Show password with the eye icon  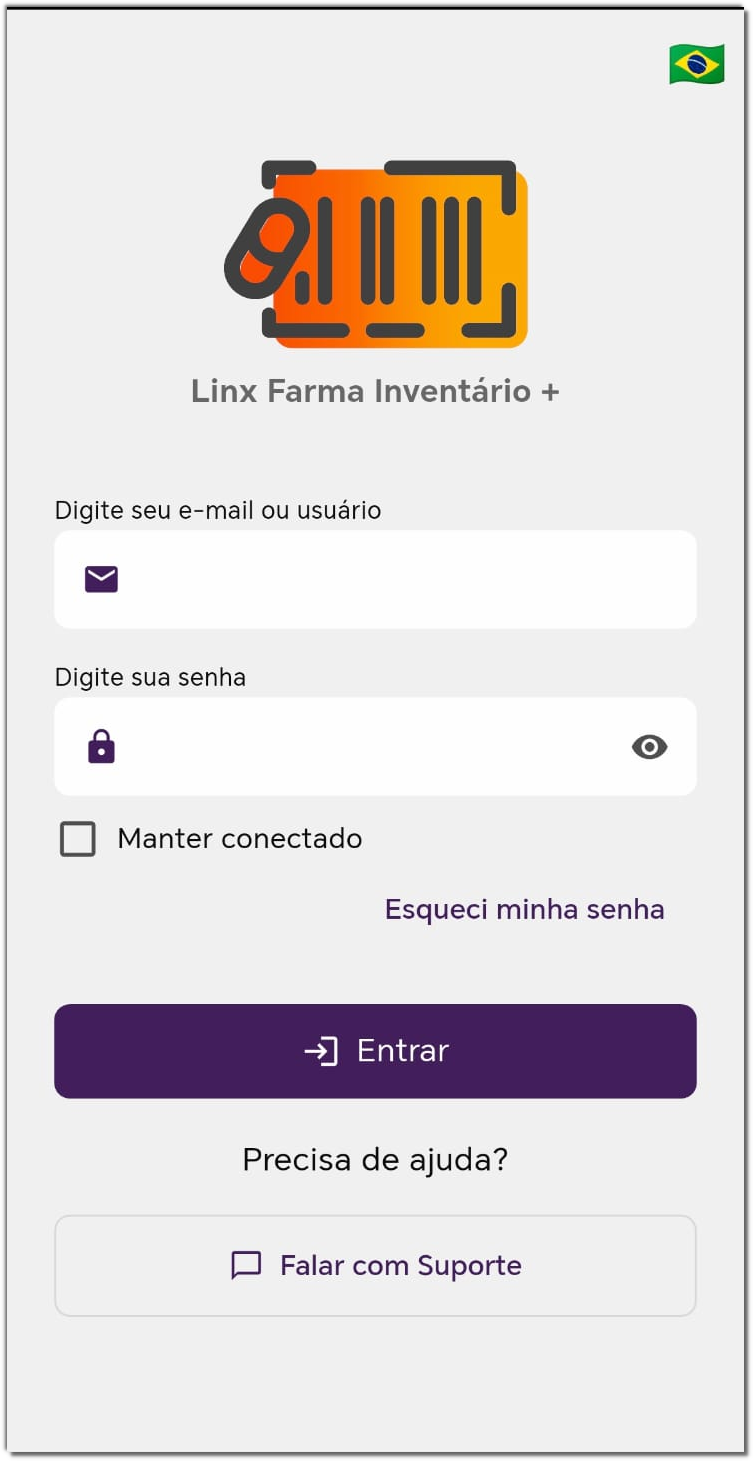649,747
